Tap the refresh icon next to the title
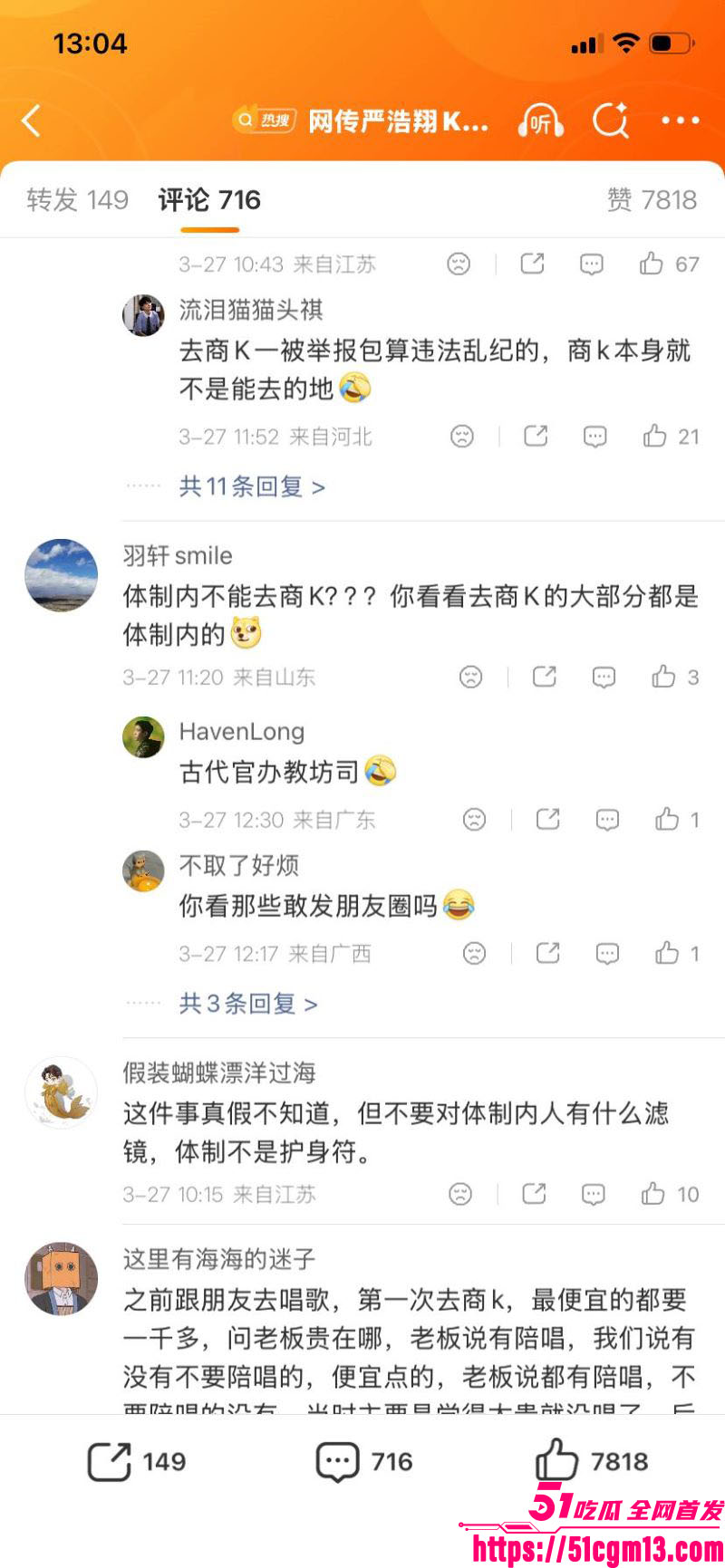This screenshot has width=725, height=1568. (612, 120)
